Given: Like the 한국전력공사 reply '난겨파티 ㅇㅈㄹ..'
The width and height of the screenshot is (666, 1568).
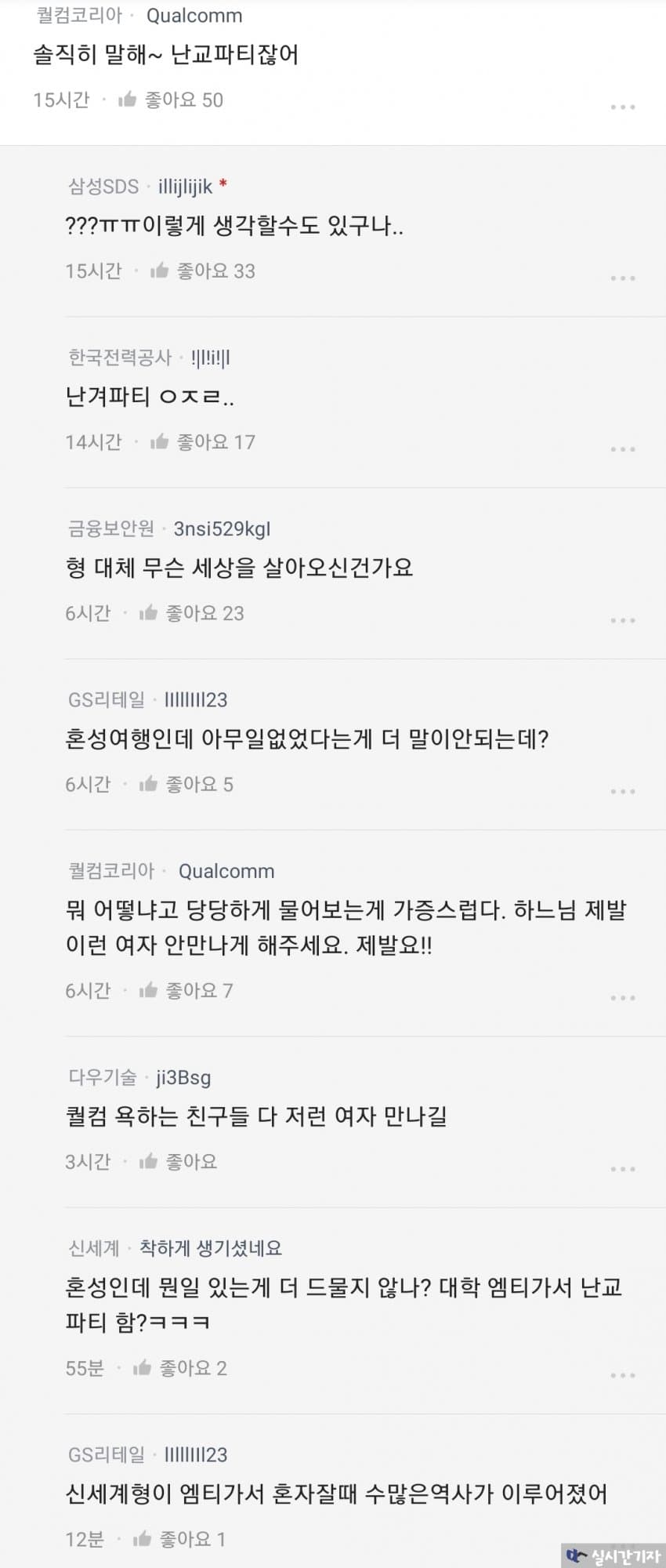Looking at the screenshot, I should [x=160, y=442].
